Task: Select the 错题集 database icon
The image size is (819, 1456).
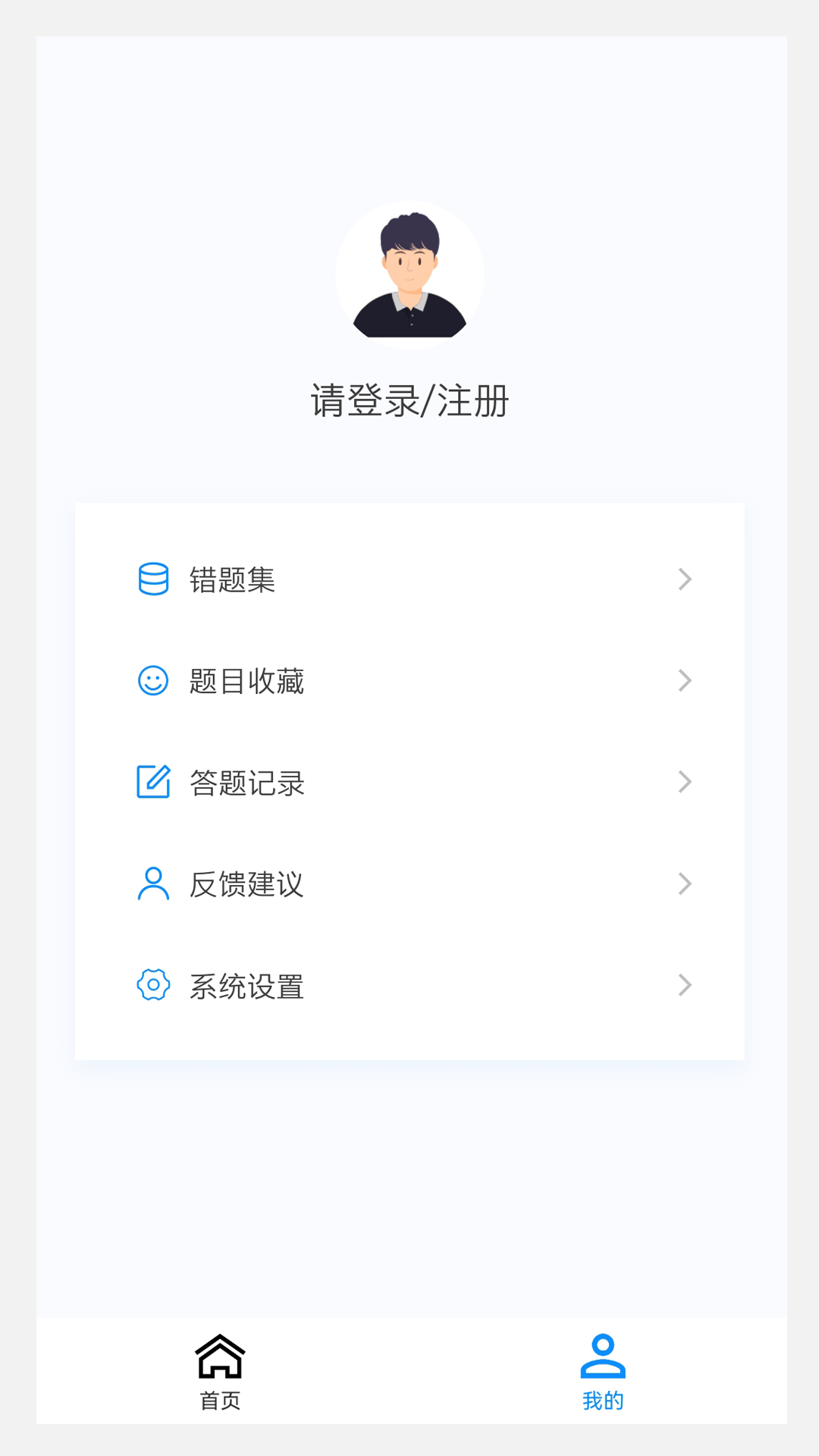Action: point(154,580)
